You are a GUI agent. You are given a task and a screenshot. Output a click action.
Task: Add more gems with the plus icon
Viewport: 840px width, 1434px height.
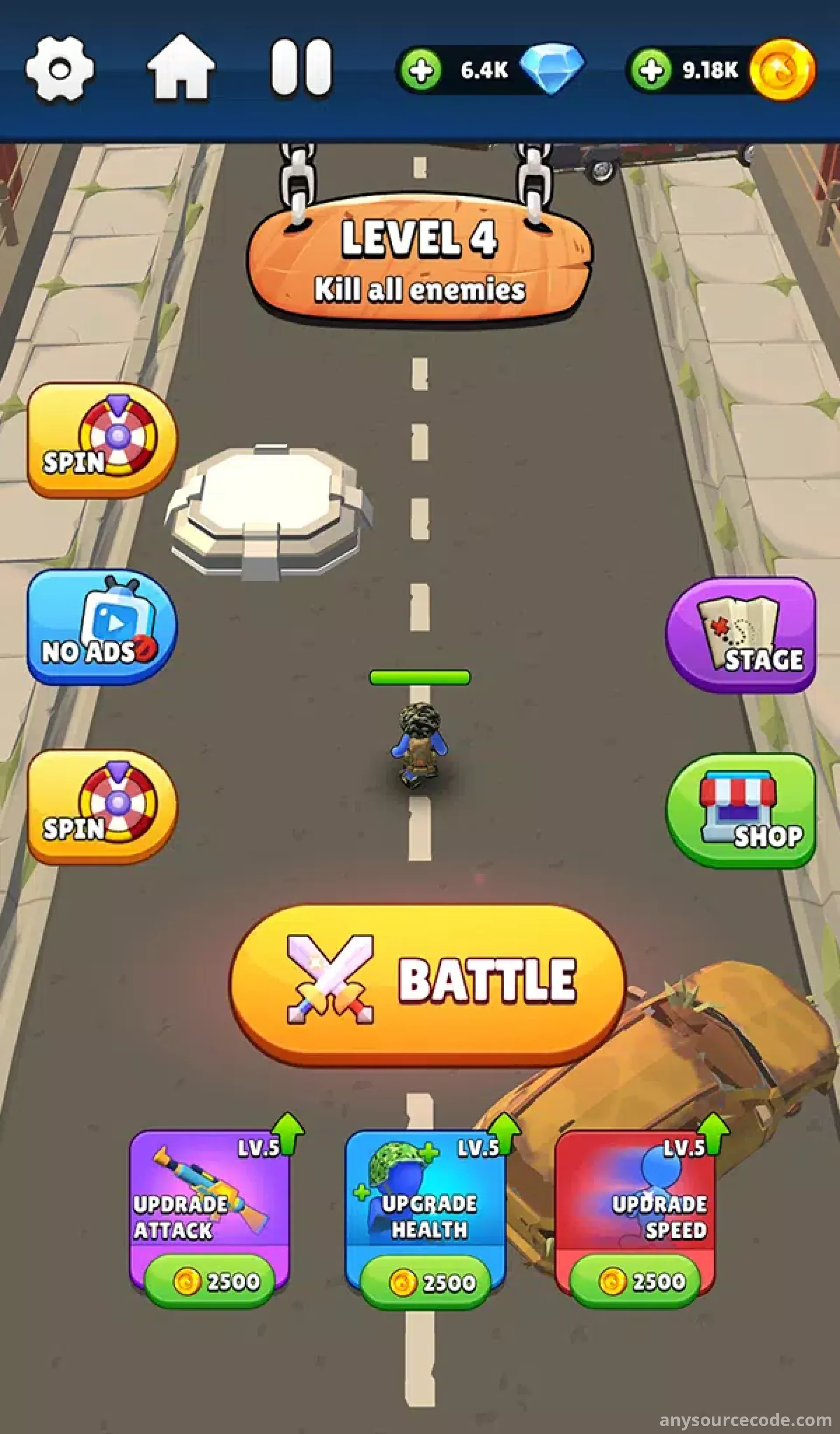tap(420, 70)
